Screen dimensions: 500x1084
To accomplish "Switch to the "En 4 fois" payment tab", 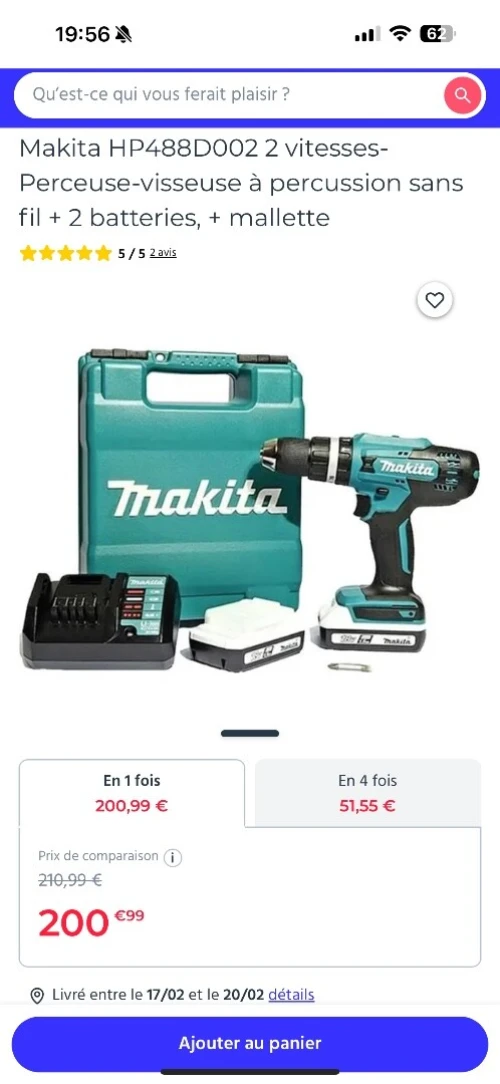I will tap(368, 793).
